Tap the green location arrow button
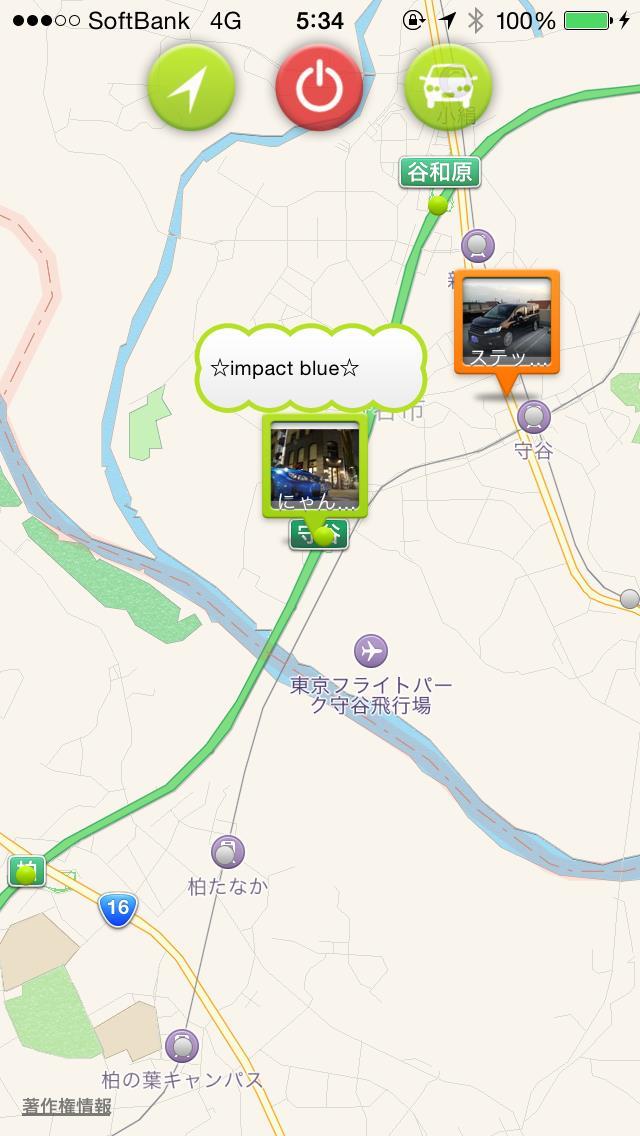The height and width of the screenshot is (1136, 640). [191, 87]
